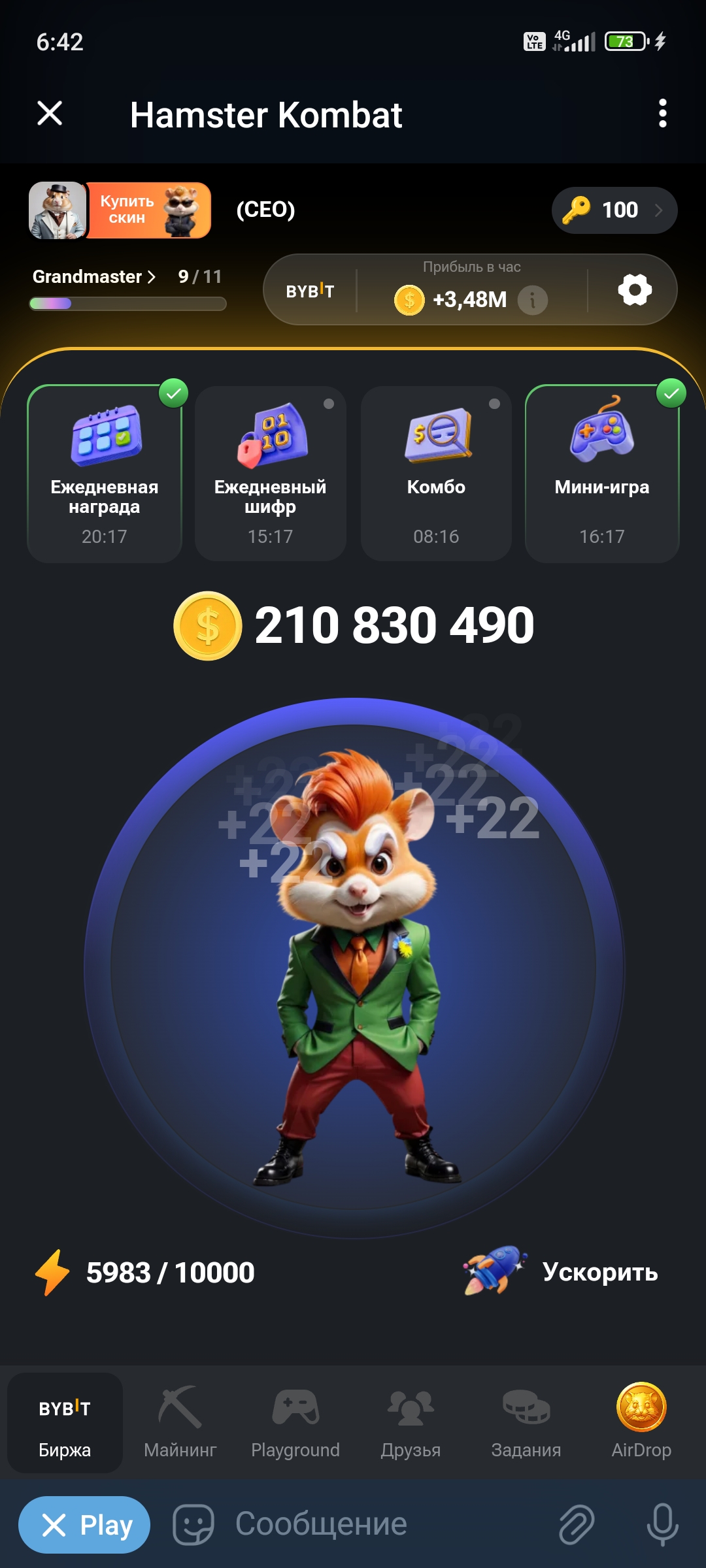The image size is (706, 1568).
Task: Open the three-dot overflow menu
Action: pos(662,114)
